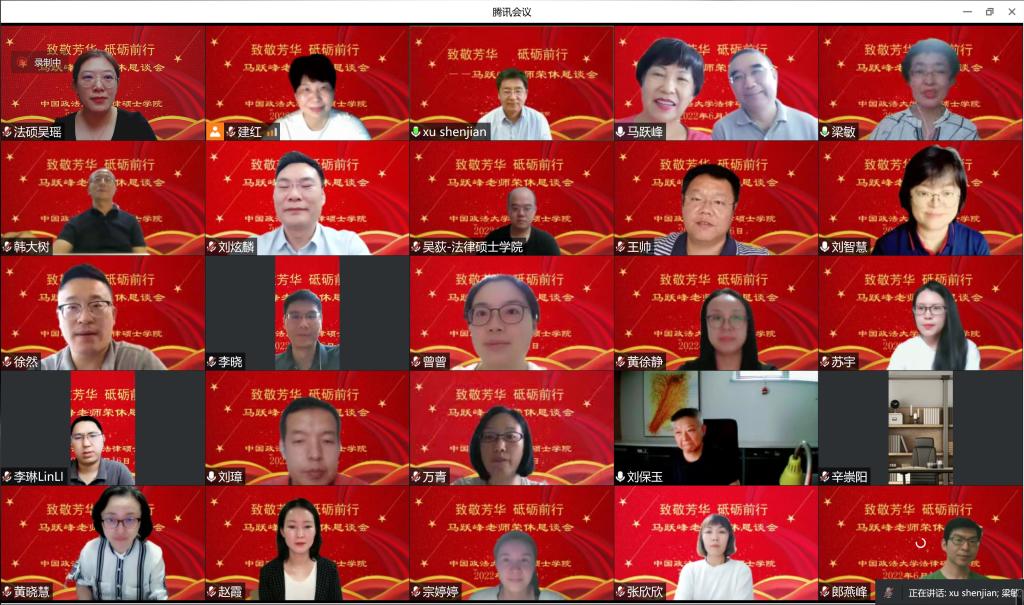The height and width of the screenshot is (605, 1024).
Task: Choose the video tile of 徐然
Action: click(x=102, y=313)
